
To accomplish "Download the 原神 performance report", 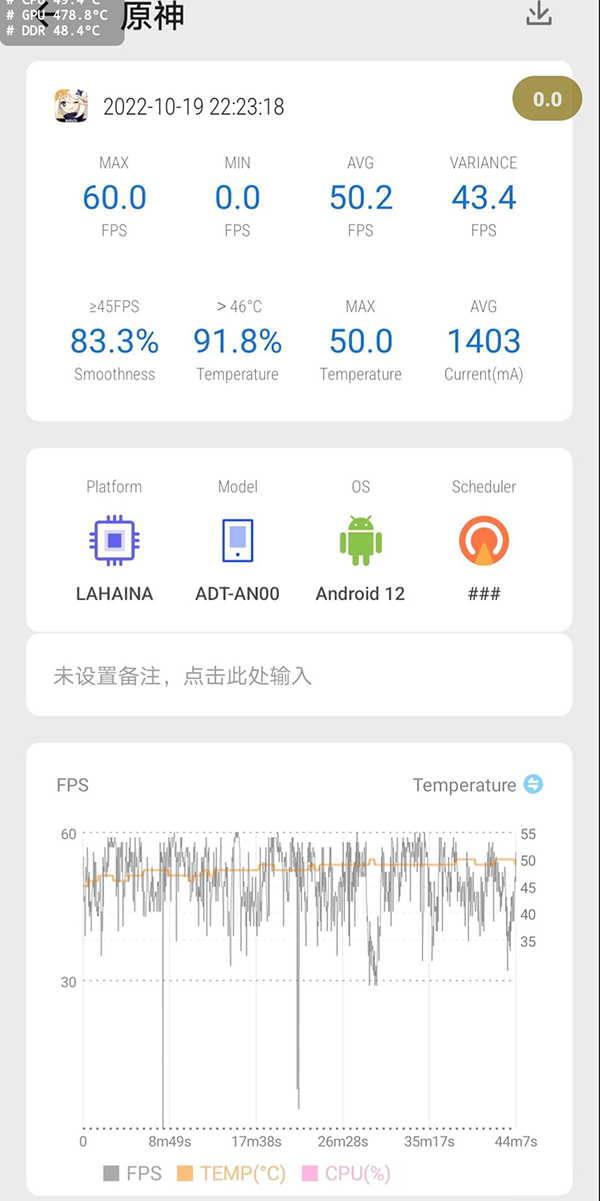I will pyautogui.click(x=538, y=14).
